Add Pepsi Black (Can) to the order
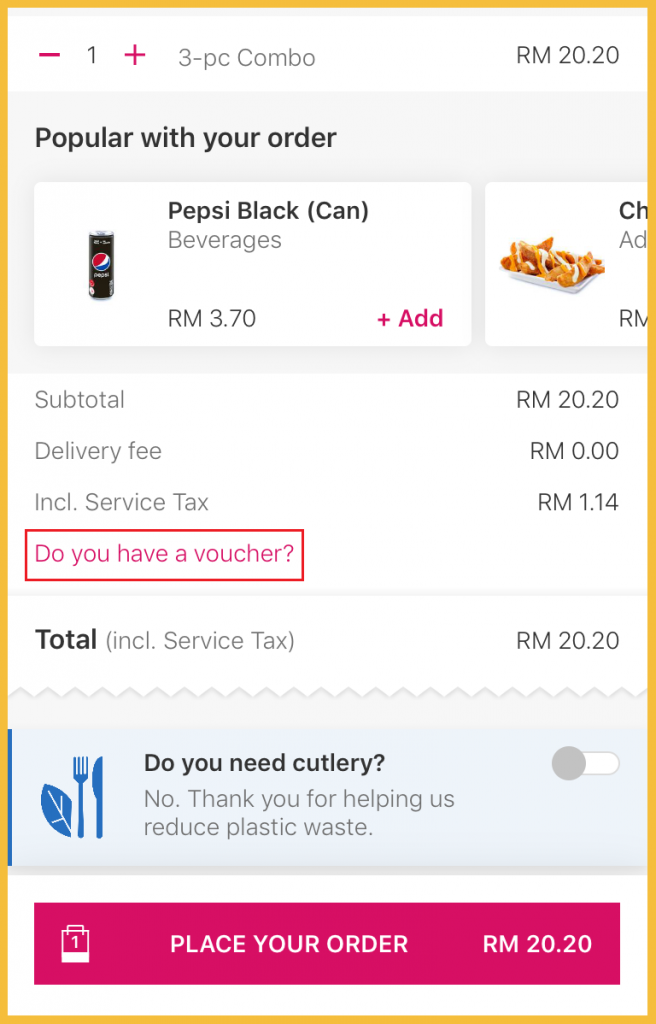This screenshot has height=1024, width=656. pos(410,319)
